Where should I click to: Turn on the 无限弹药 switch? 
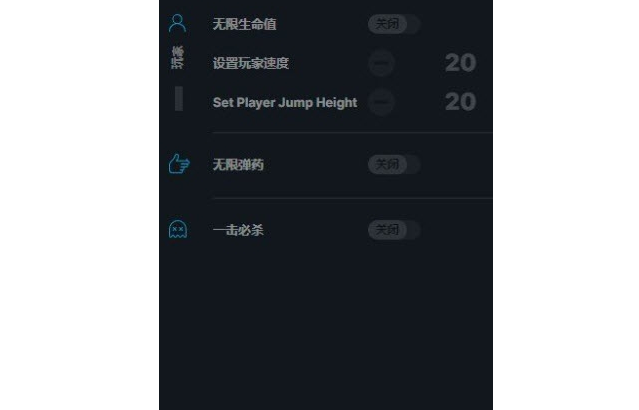(x=393, y=164)
